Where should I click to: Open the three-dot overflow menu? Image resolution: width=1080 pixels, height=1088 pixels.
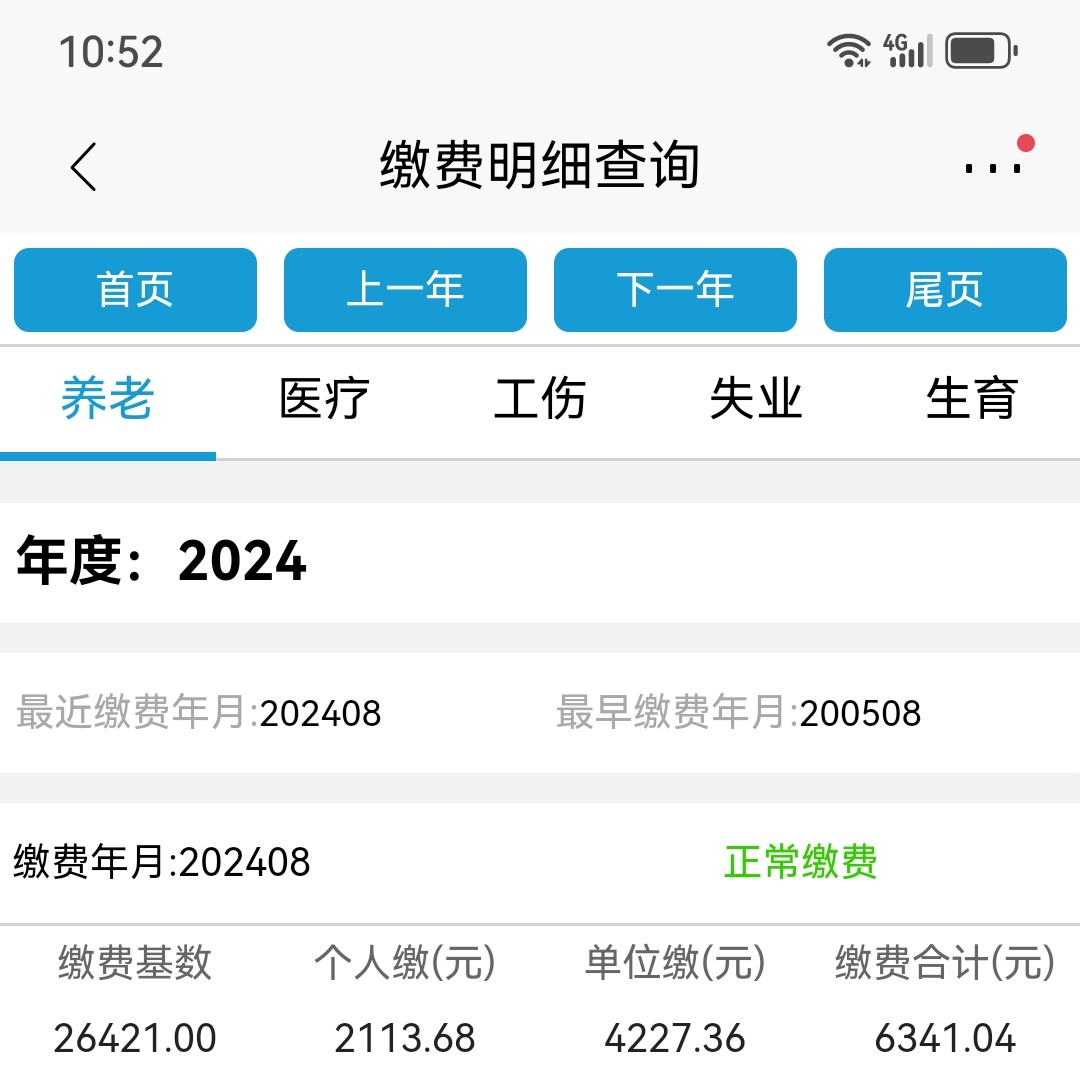pyautogui.click(x=992, y=167)
